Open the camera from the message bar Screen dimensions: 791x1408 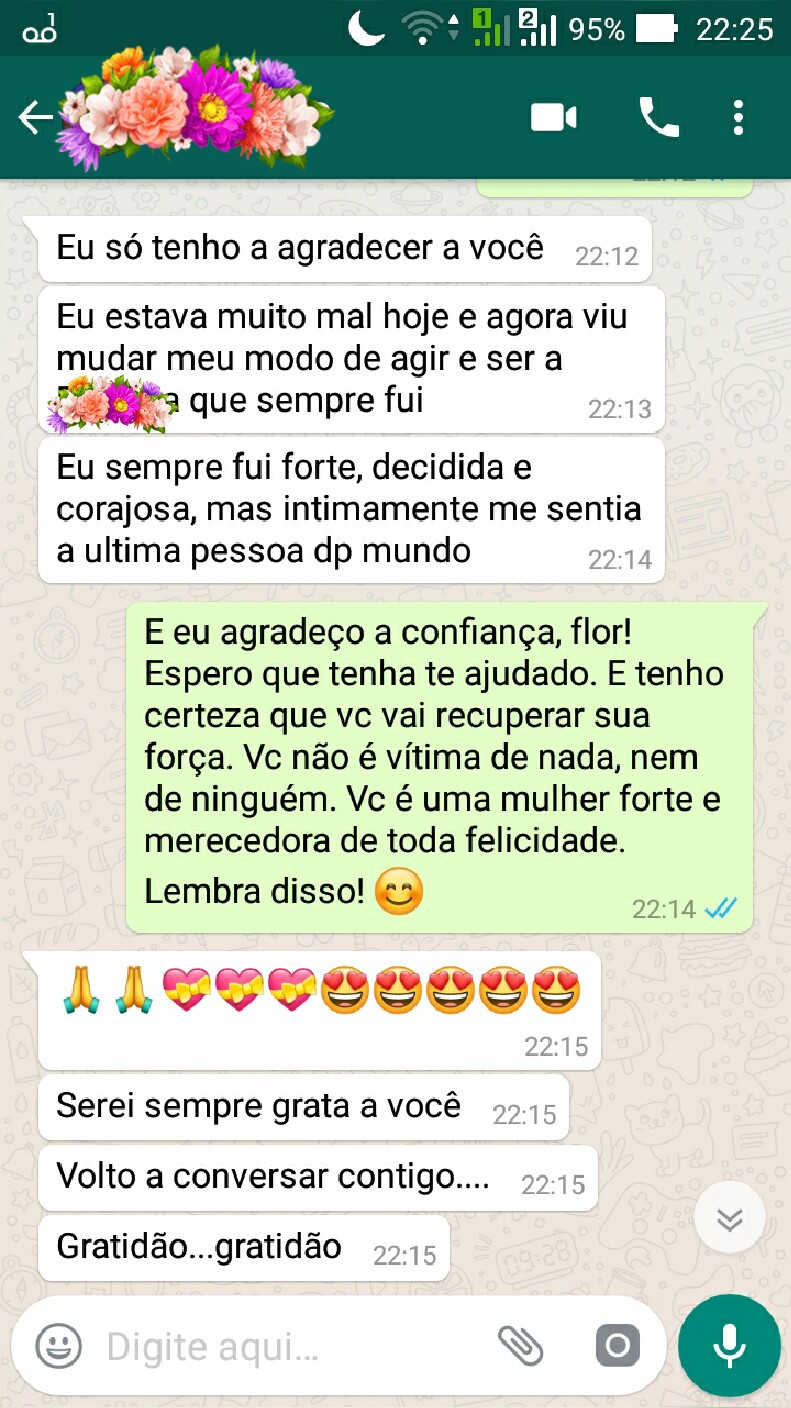[618, 1346]
